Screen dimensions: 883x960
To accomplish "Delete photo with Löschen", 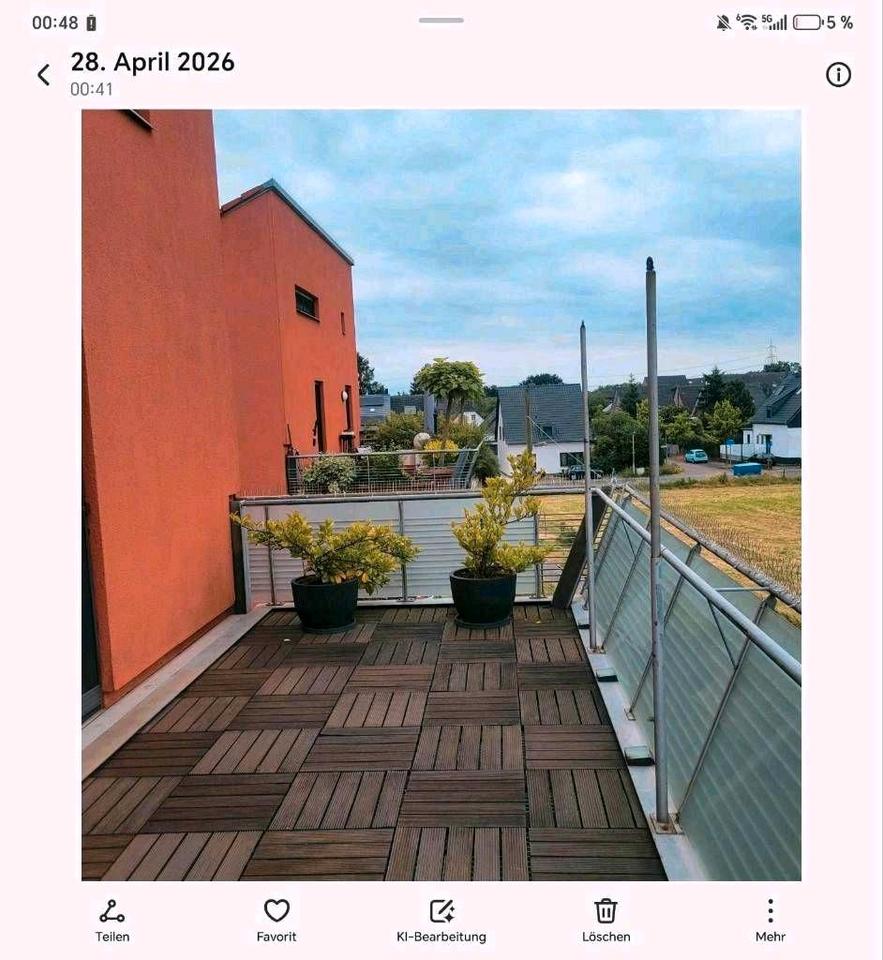I will (x=606, y=920).
